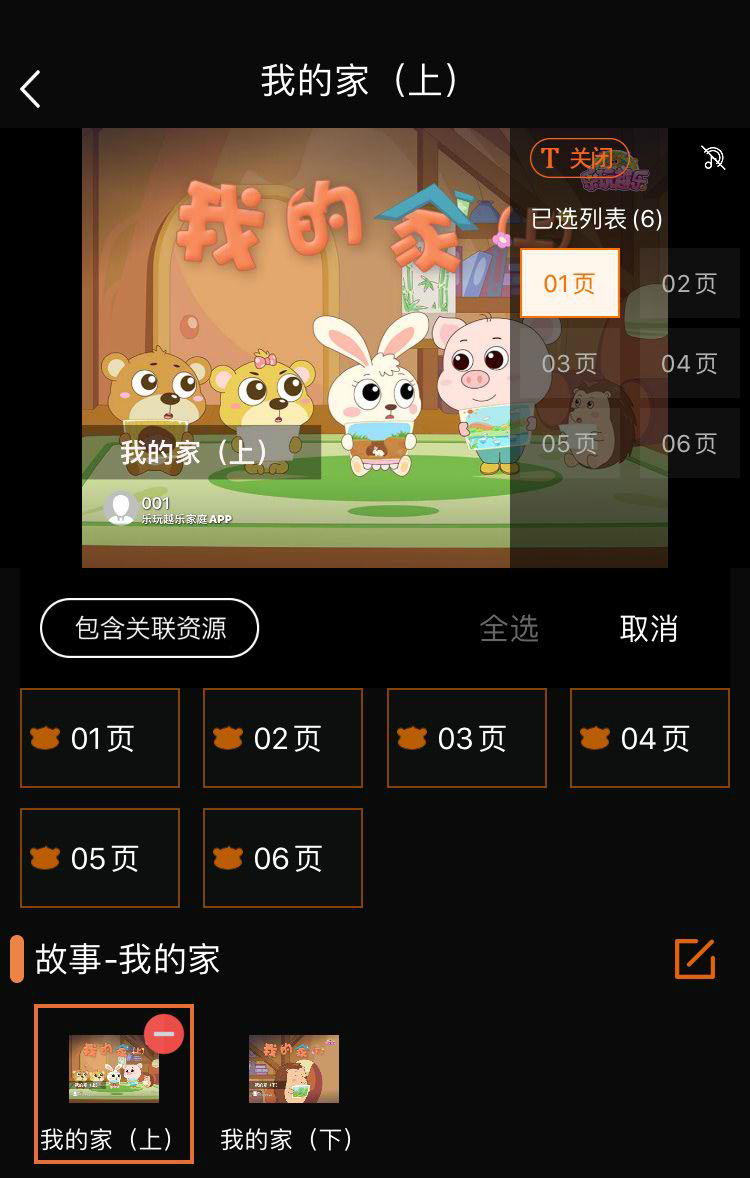The image size is (750, 1178).
Task: Tap the 关闭 button on the video
Action: 579,158
